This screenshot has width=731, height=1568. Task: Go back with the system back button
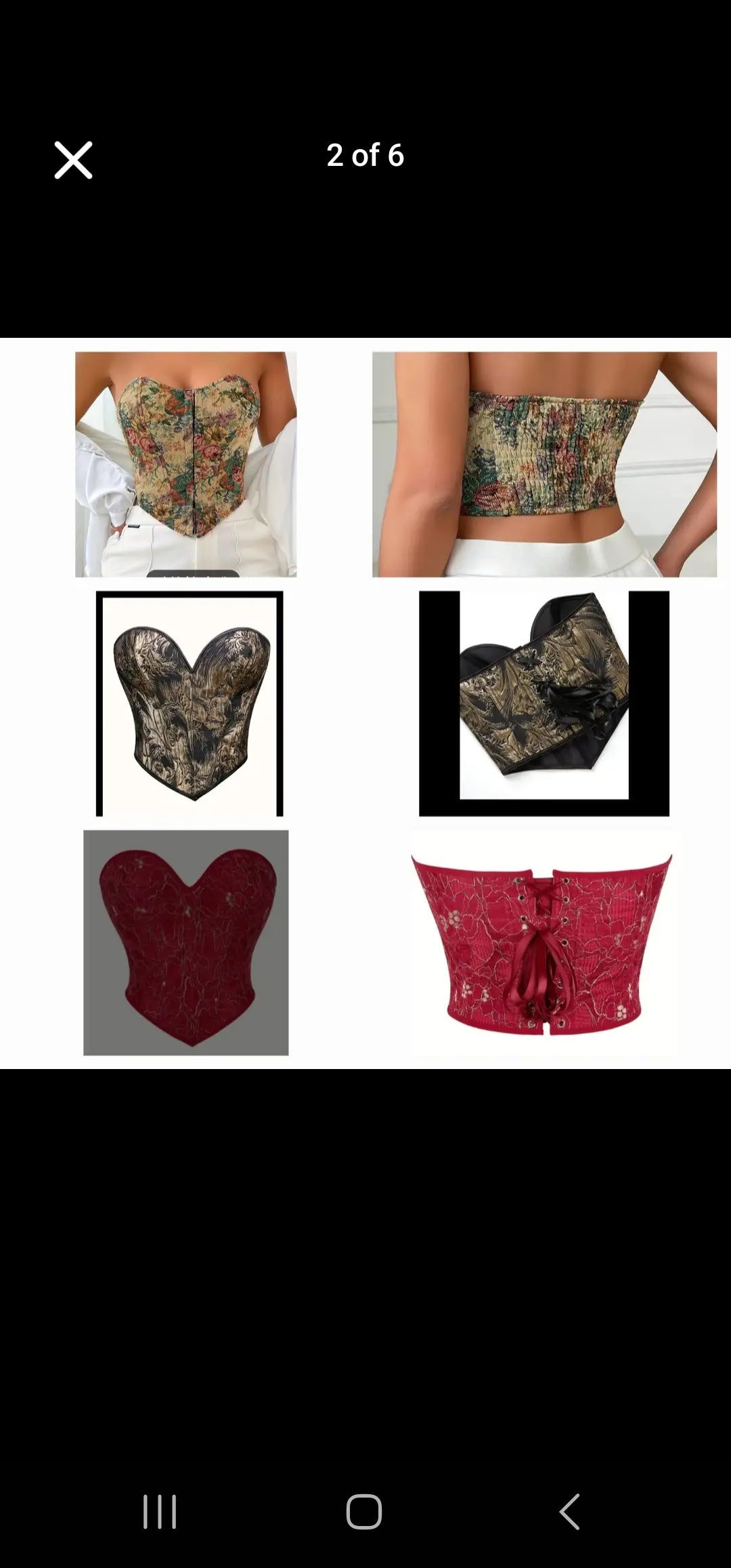click(x=570, y=1511)
